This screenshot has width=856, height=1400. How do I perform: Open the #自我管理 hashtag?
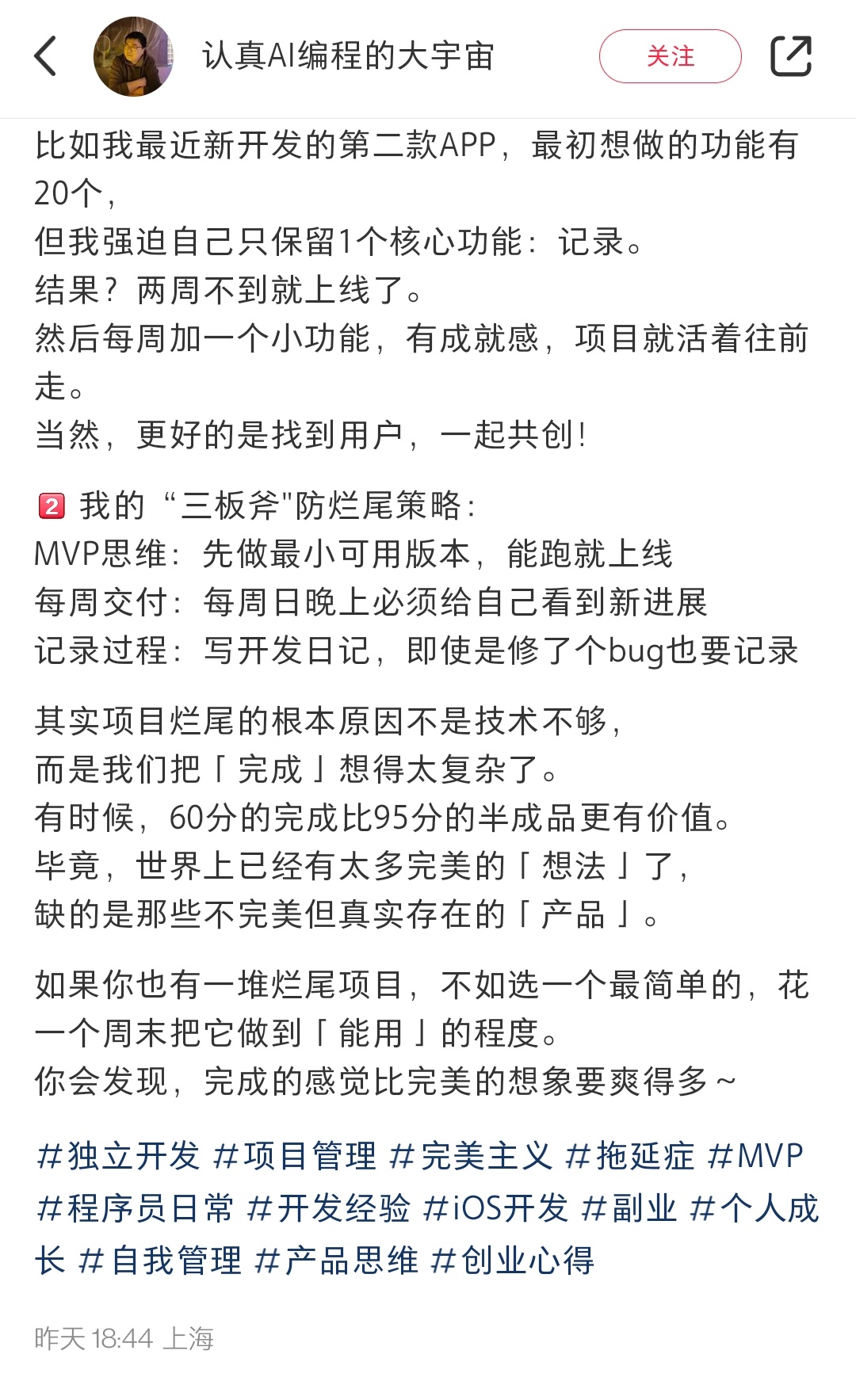(x=160, y=1260)
